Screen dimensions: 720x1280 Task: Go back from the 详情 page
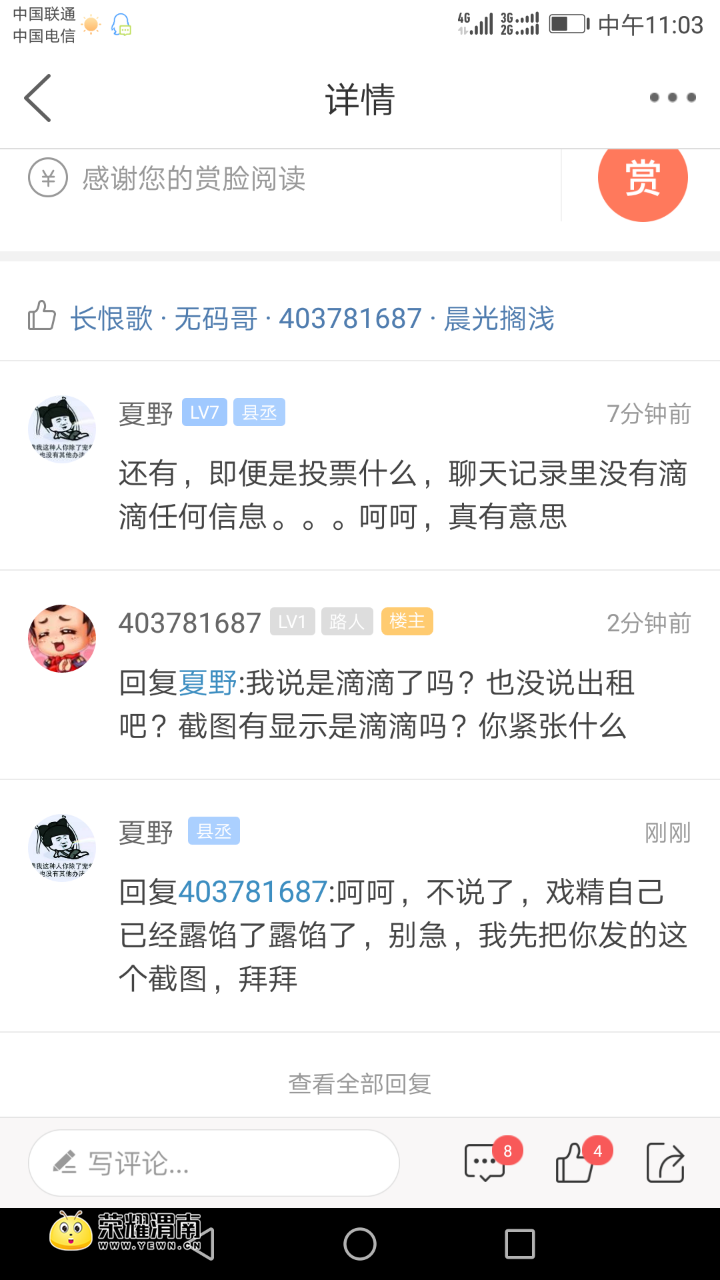point(38,98)
